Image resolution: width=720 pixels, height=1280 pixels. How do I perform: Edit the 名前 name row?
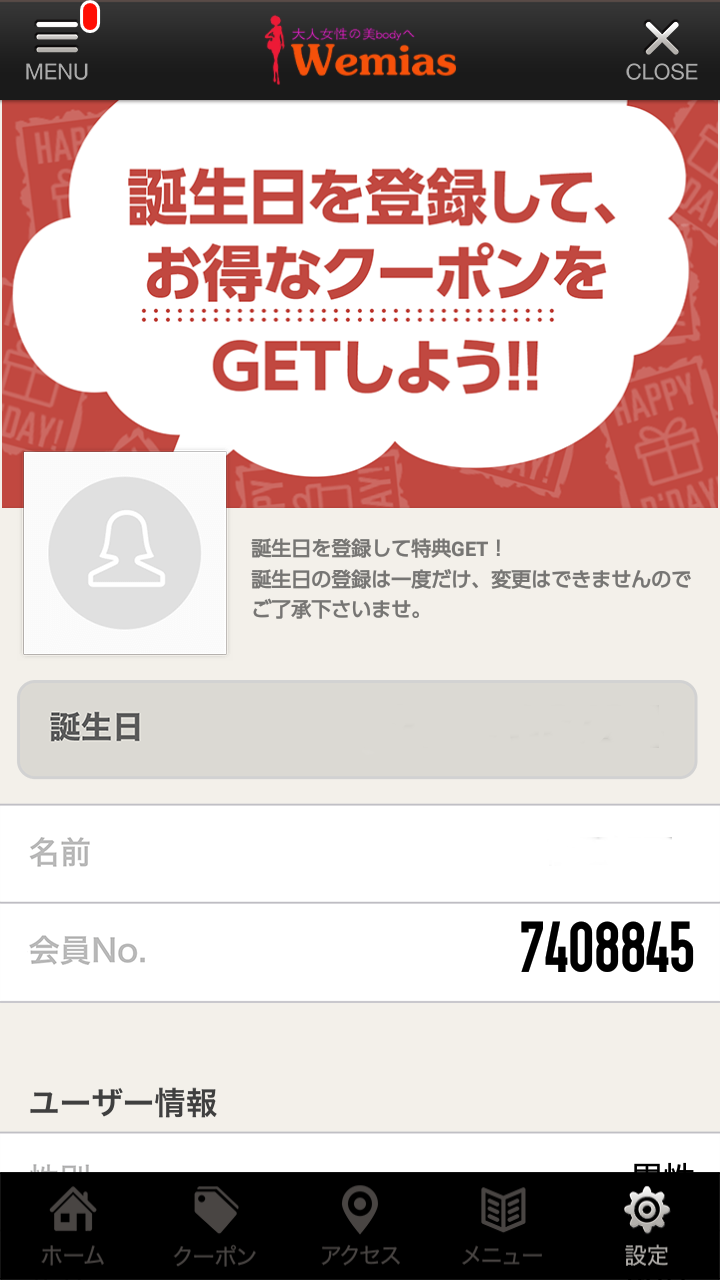coord(360,853)
